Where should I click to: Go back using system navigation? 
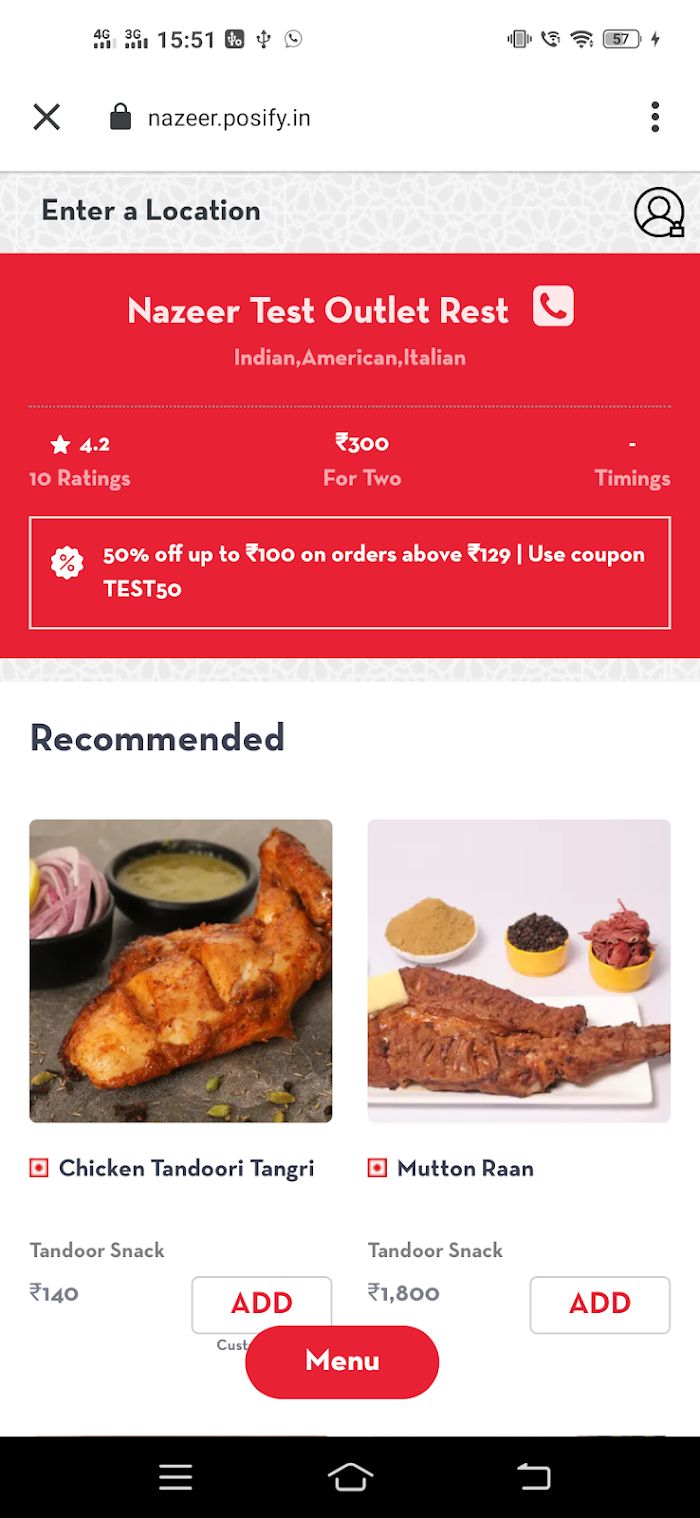click(533, 1477)
